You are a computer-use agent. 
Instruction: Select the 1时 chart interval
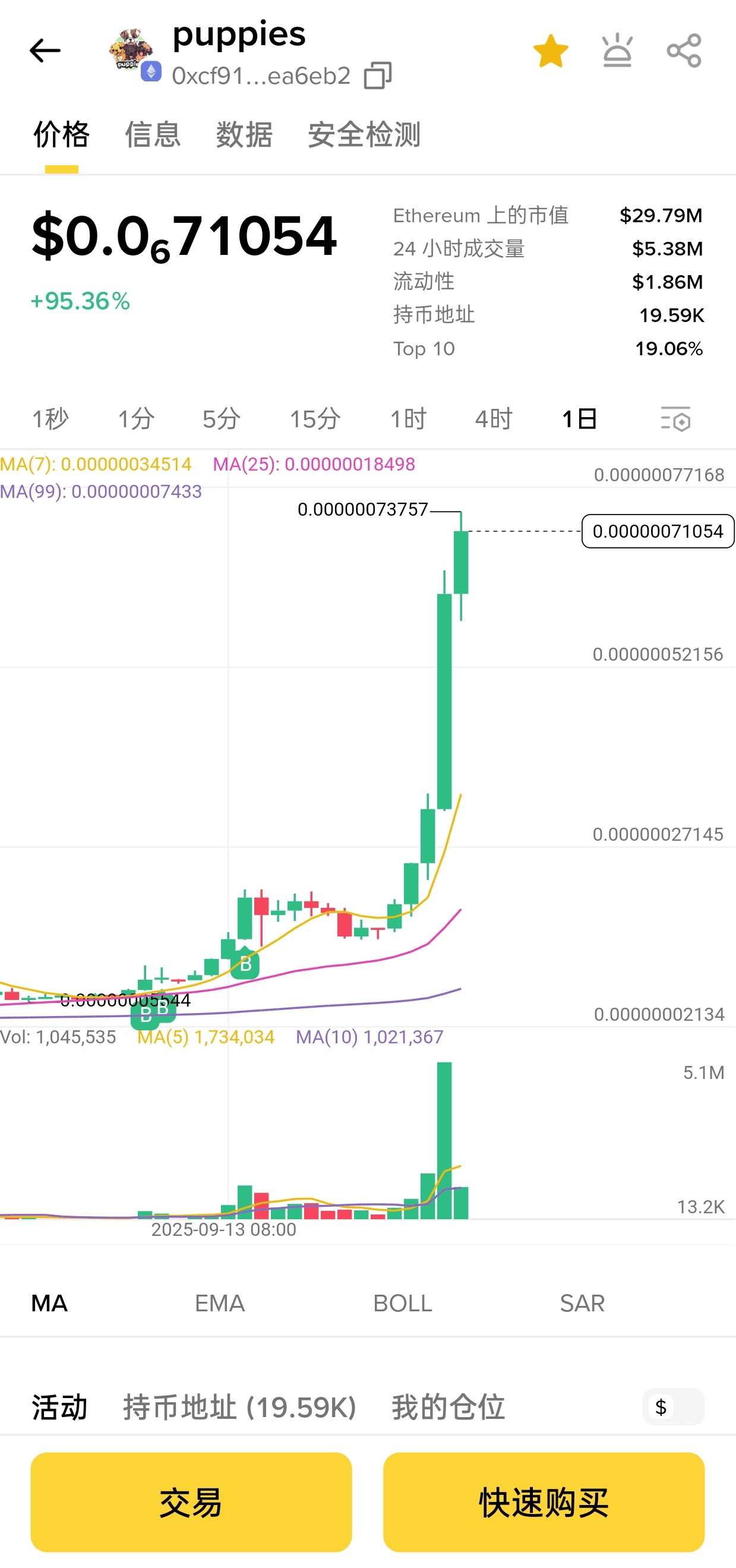tap(408, 419)
